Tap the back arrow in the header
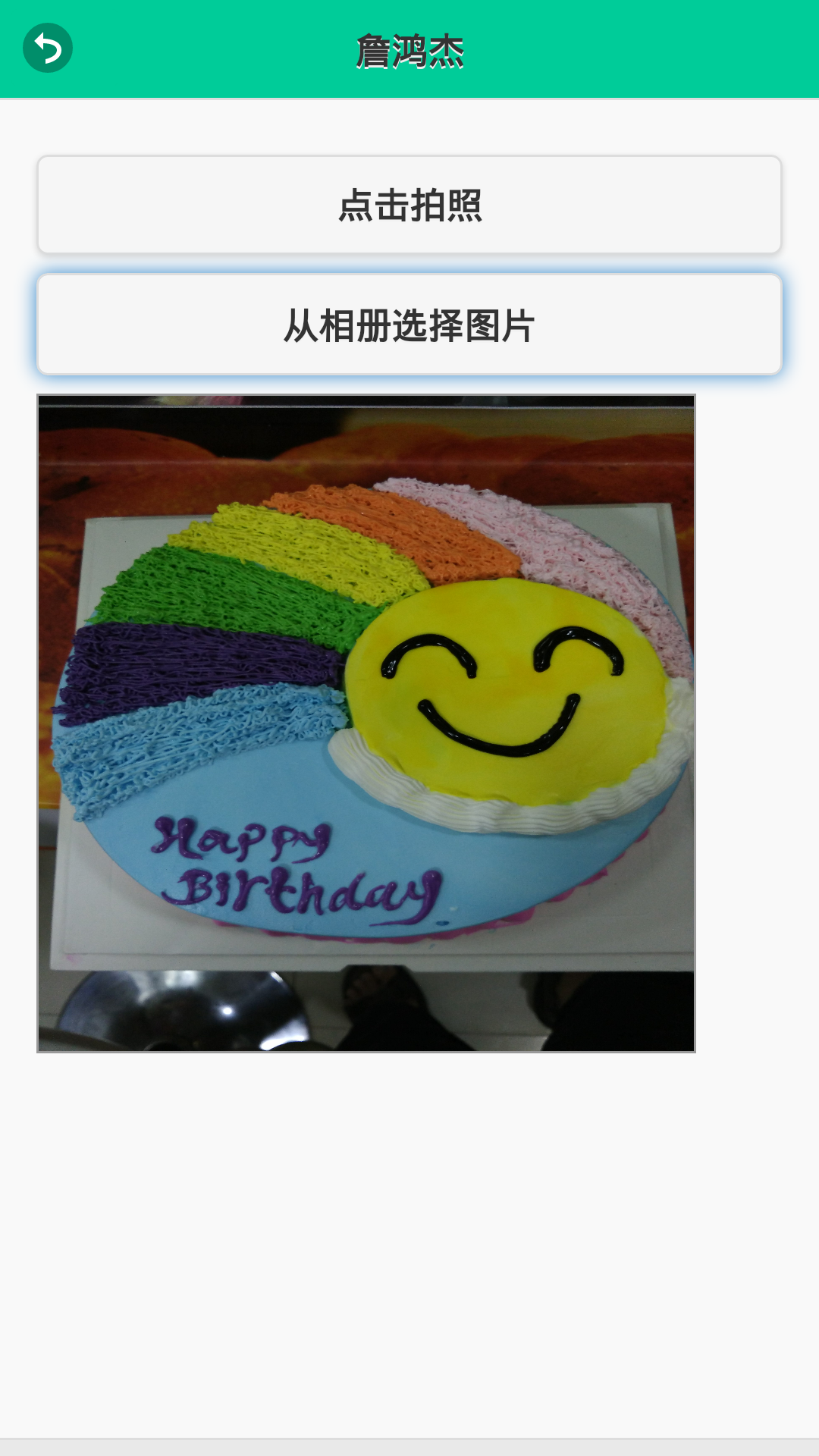This screenshot has height=1456, width=819. [x=48, y=48]
